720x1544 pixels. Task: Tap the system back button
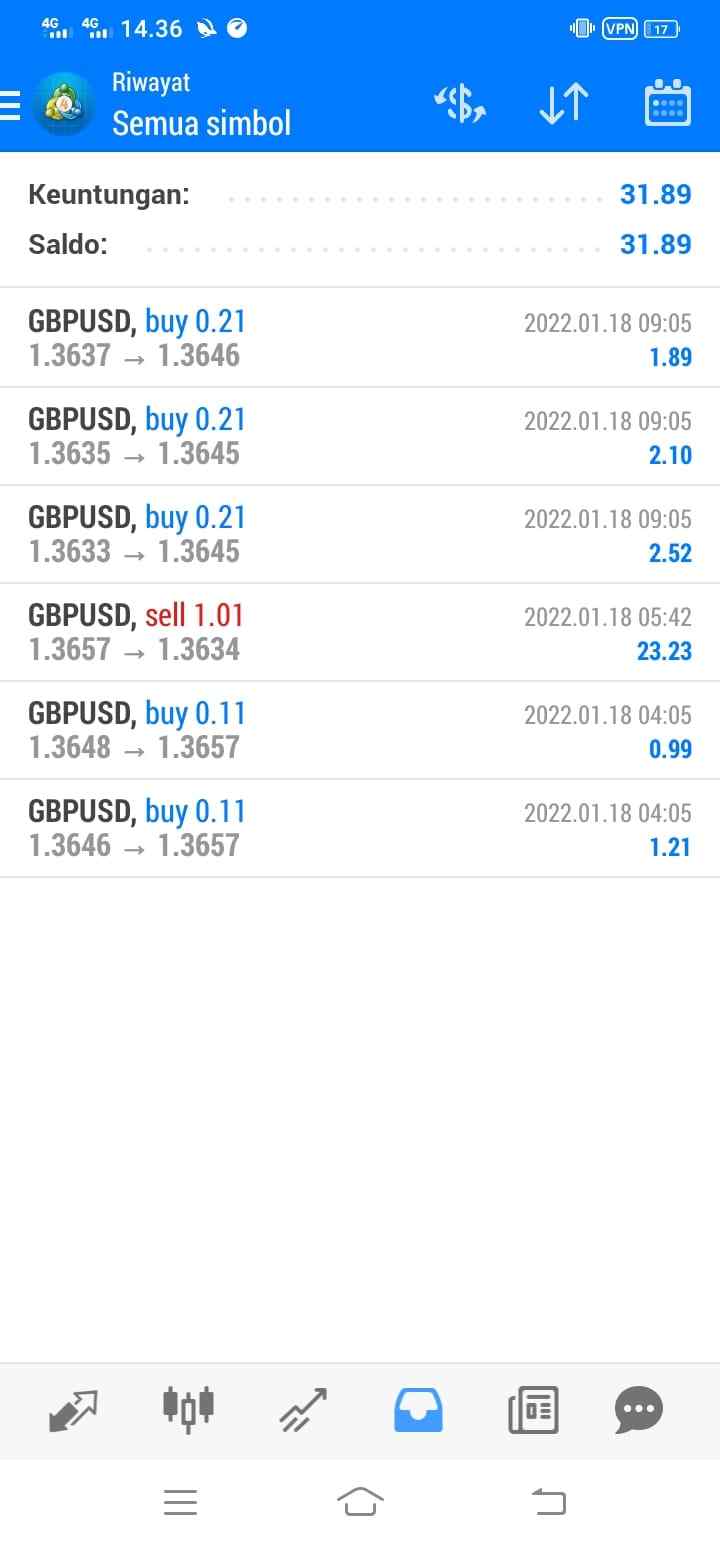[548, 1501]
